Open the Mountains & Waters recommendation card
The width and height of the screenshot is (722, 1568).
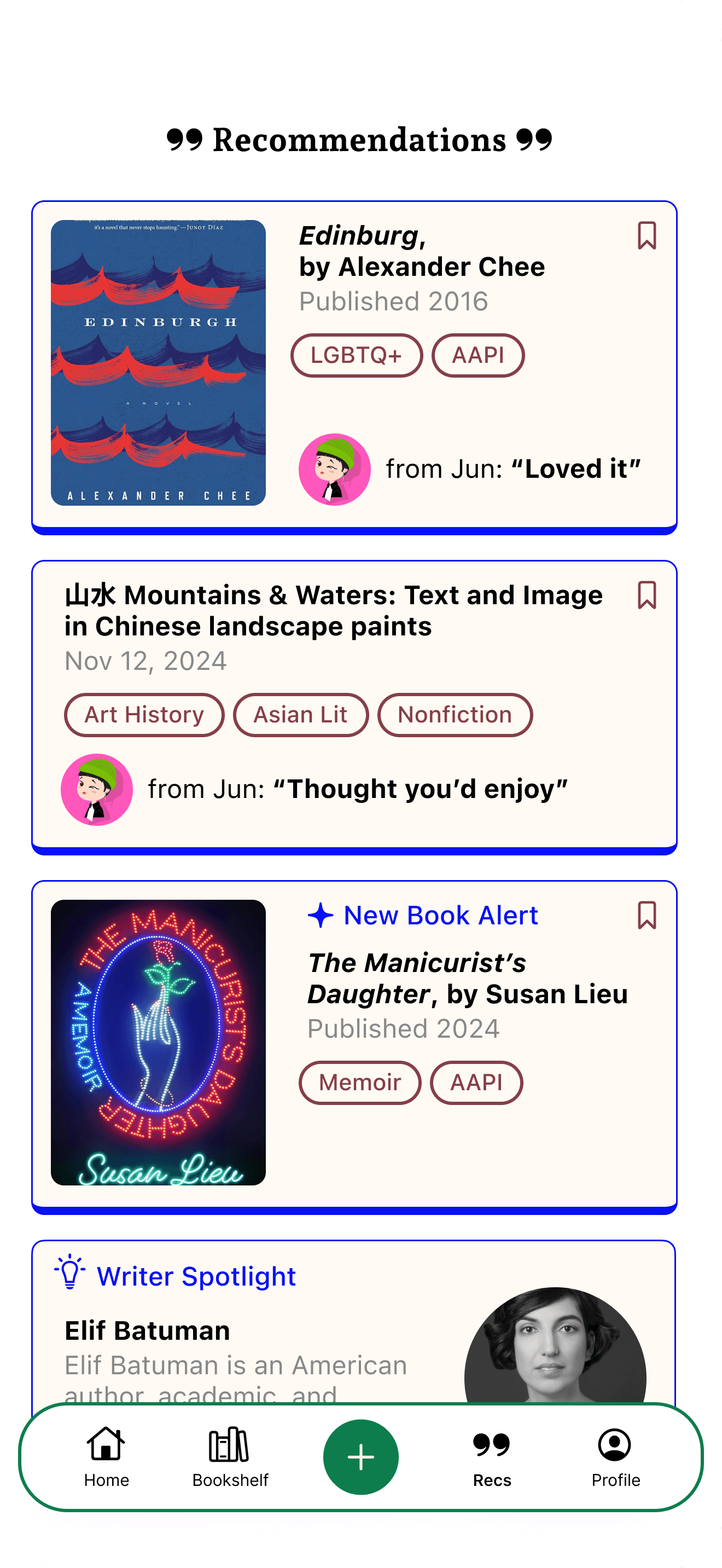[354, 707]
